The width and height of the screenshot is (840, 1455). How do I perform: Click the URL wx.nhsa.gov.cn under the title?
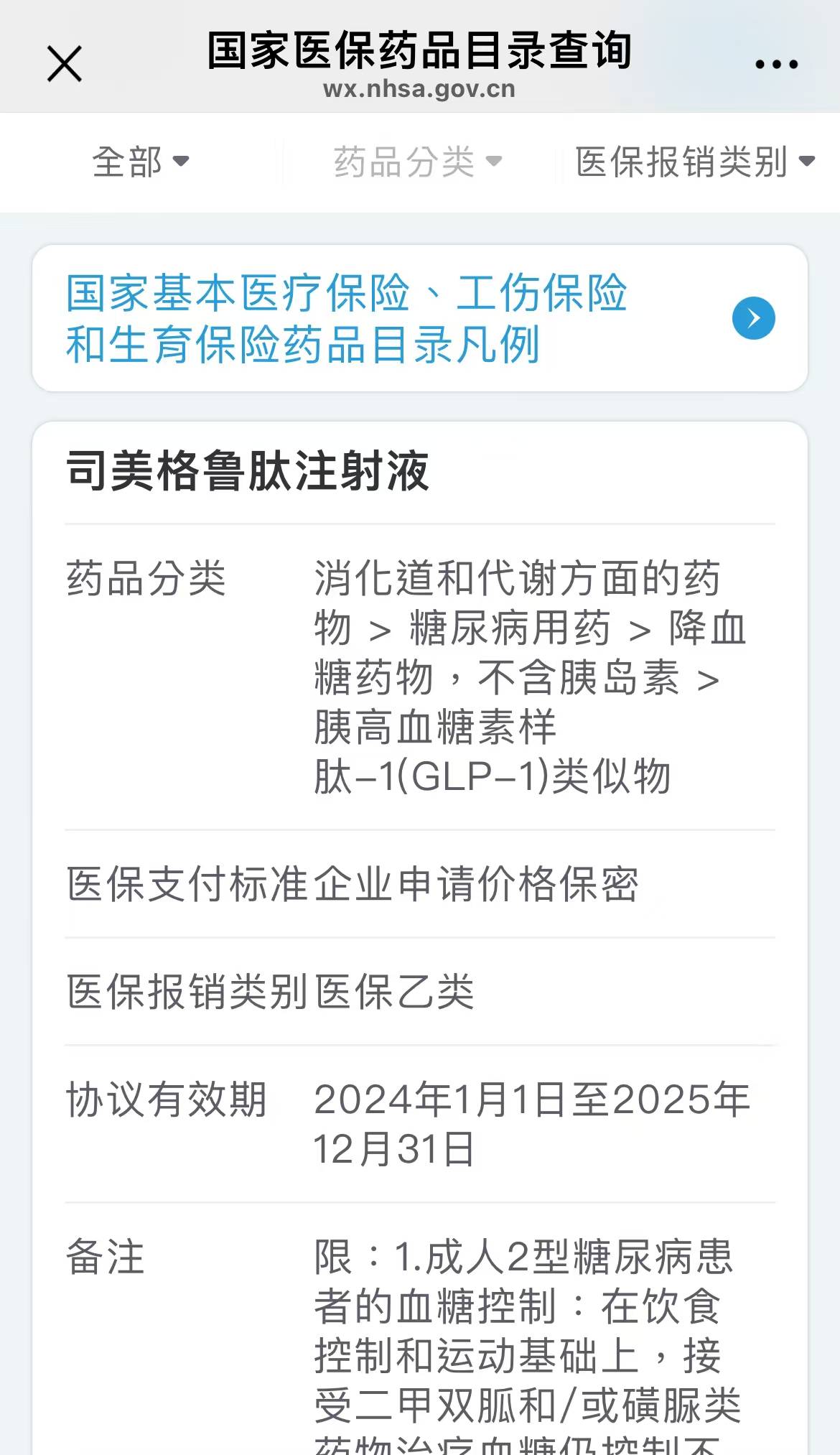click(x=419, y=90)
